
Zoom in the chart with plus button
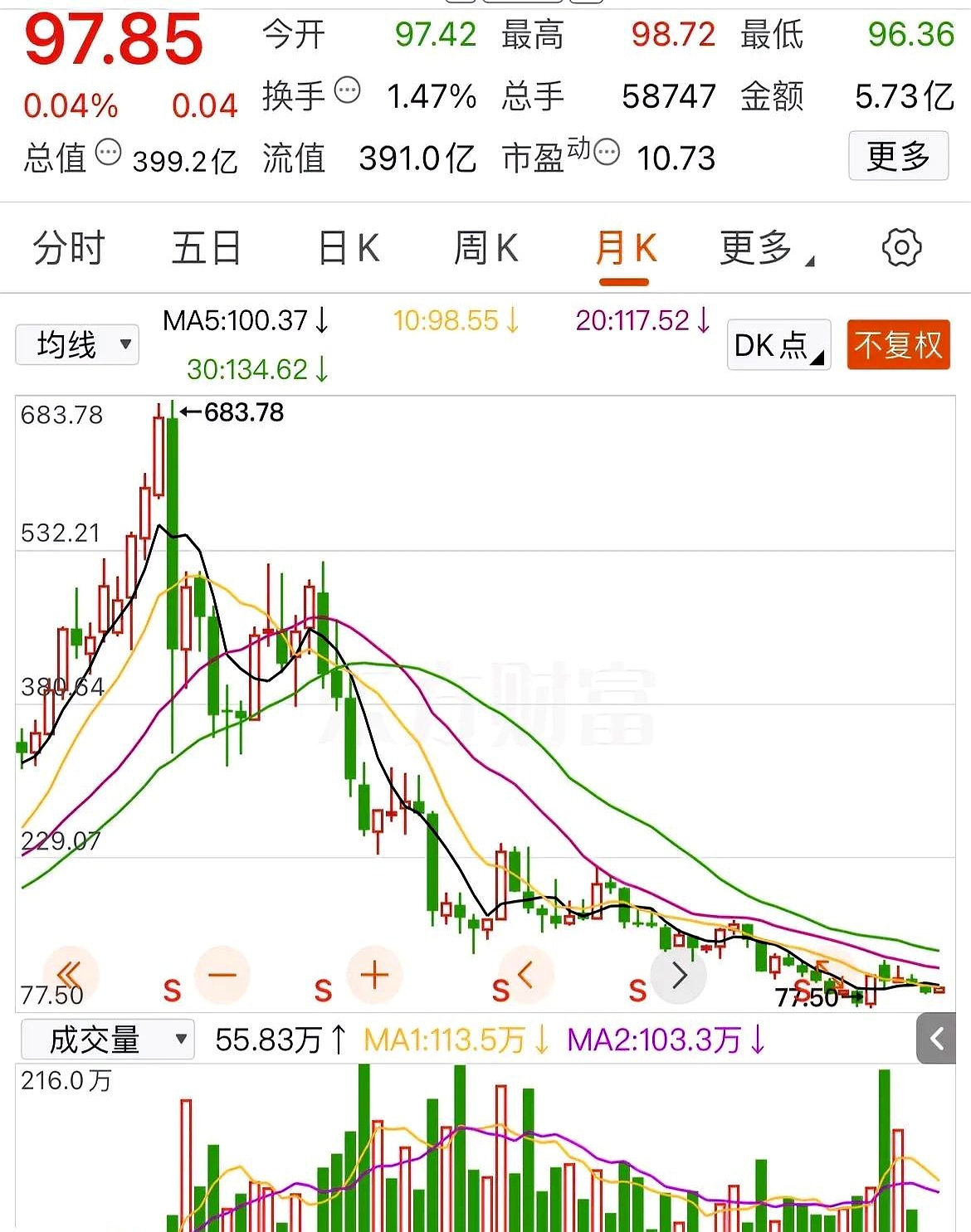point(374,975)
